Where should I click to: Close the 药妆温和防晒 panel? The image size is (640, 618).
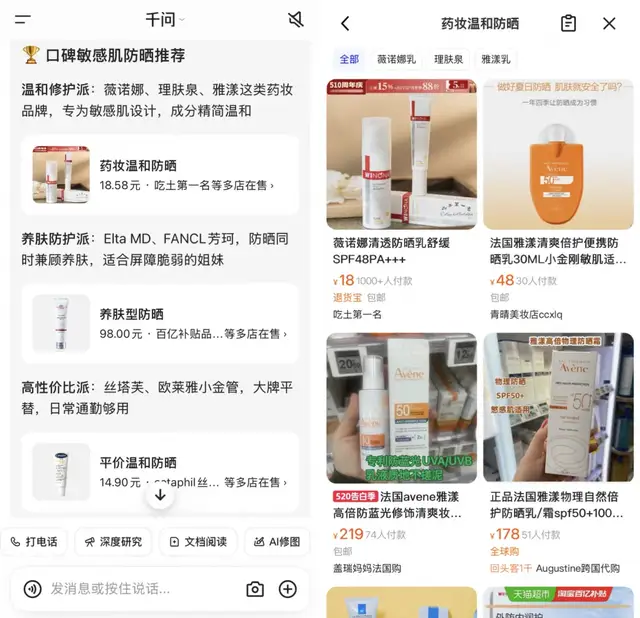point(609,24)
